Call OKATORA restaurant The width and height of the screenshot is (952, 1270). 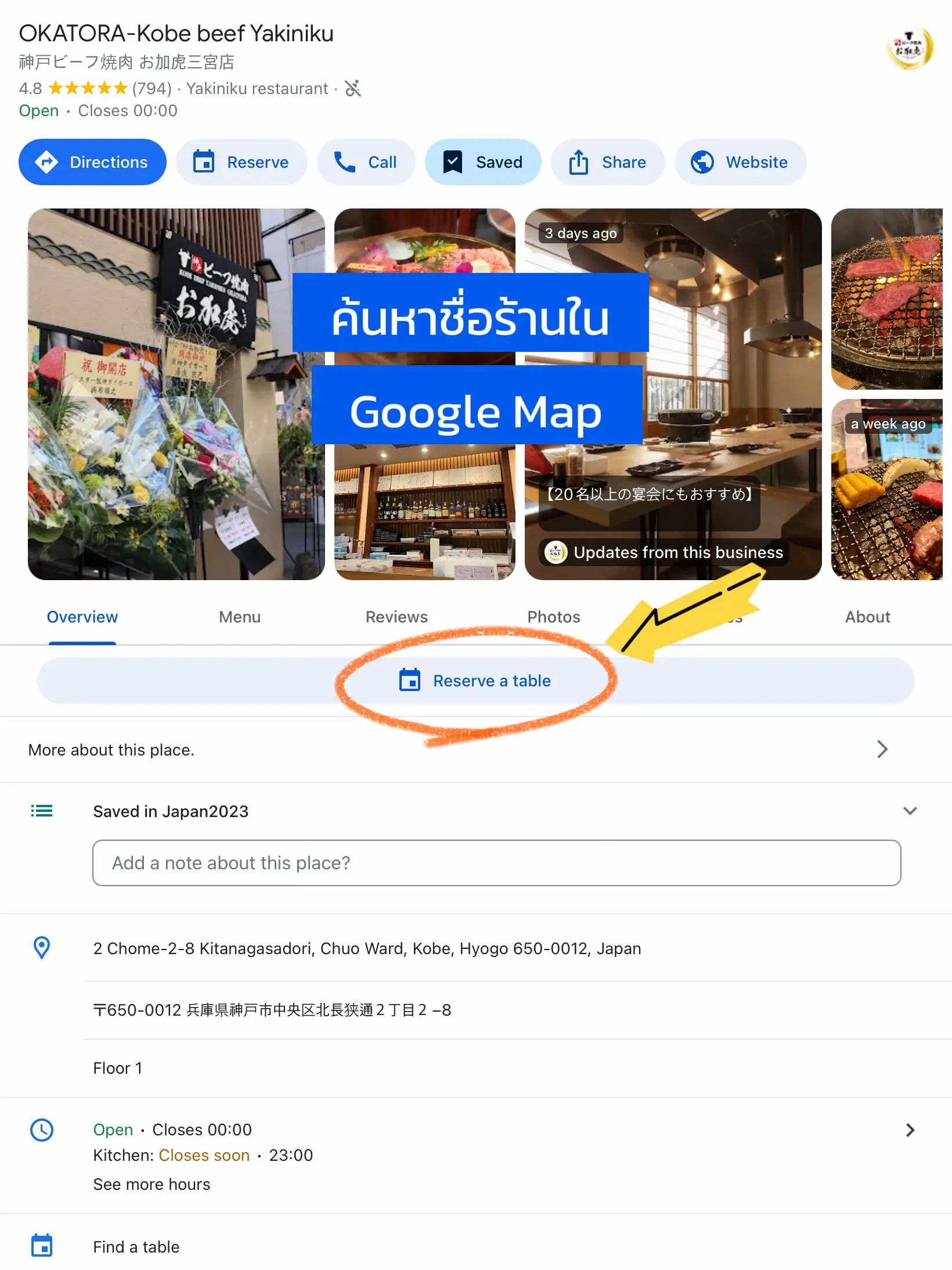coord(366,162)
